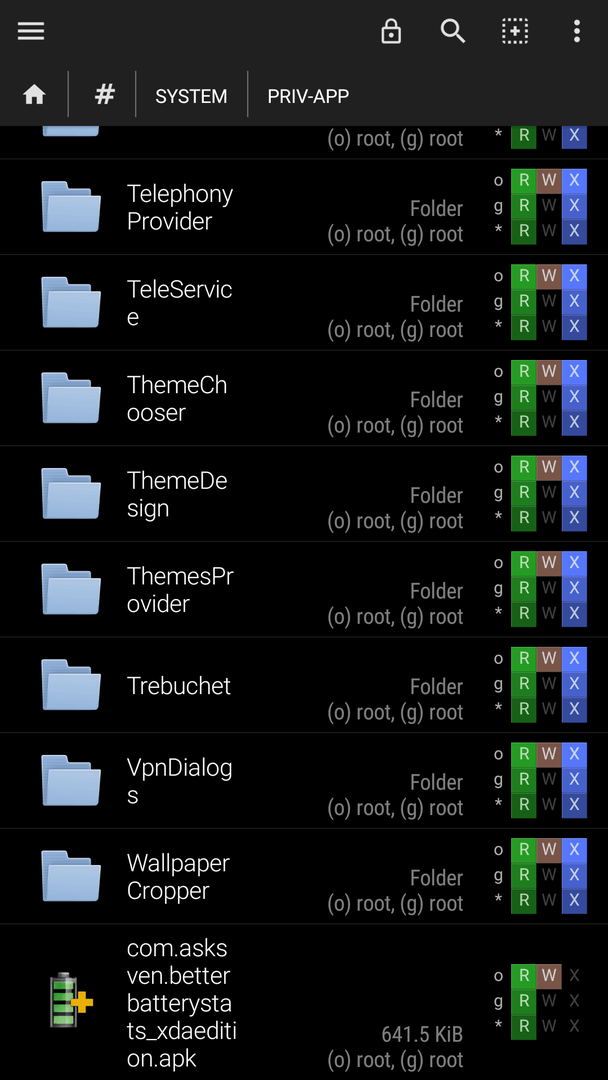Open the ThemesProvider folder

tap(304, 590)
